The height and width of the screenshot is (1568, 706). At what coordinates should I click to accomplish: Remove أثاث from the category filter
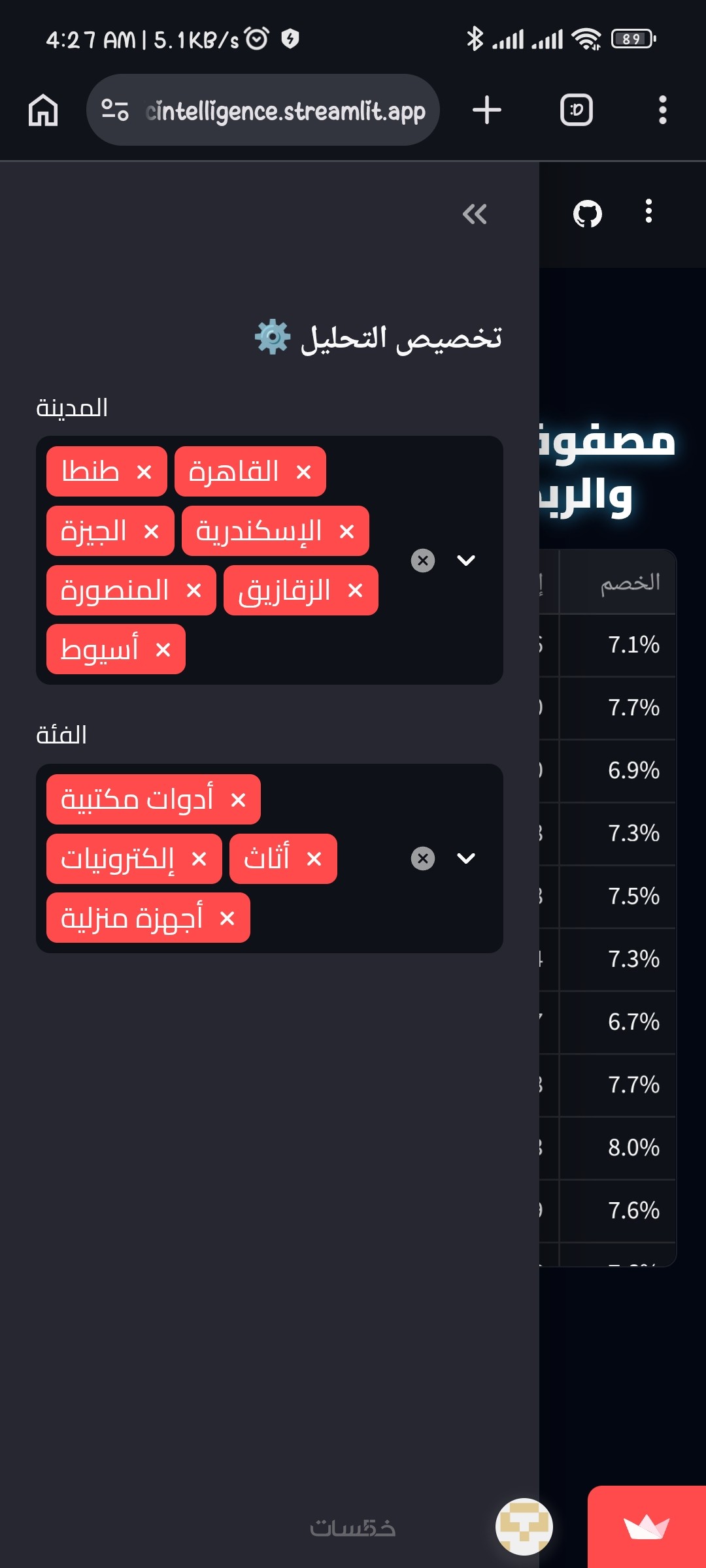pos(314,858)
